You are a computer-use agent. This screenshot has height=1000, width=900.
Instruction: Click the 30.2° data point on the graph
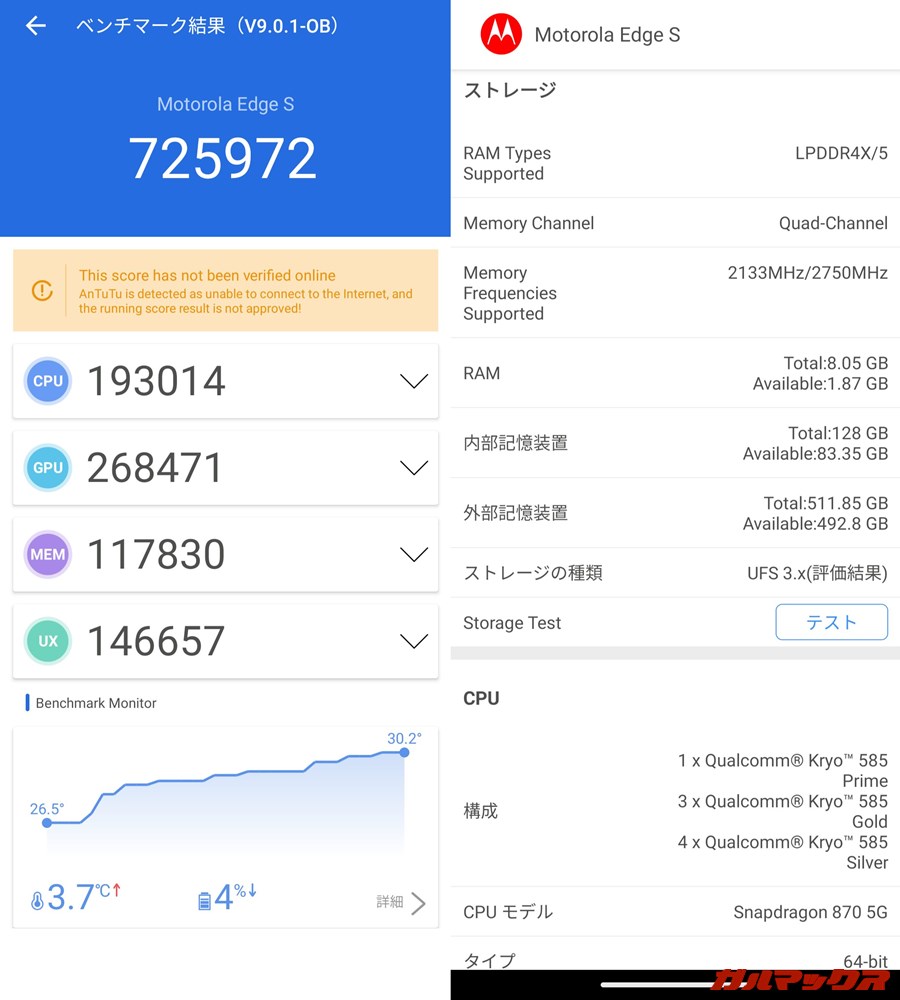click(404, 754)
